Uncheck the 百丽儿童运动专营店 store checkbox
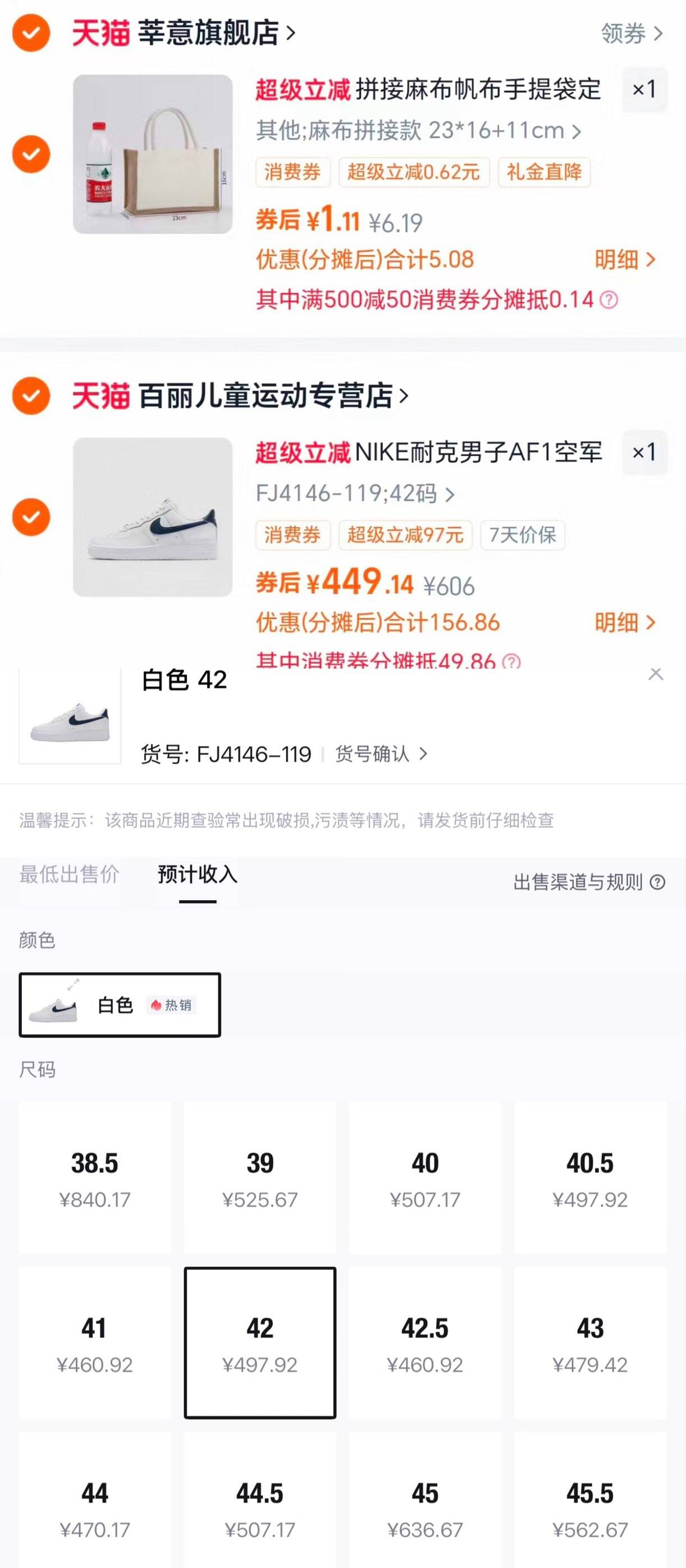Image resolution: width=686 pixels, height=1568 pixels. pos(31,396)
